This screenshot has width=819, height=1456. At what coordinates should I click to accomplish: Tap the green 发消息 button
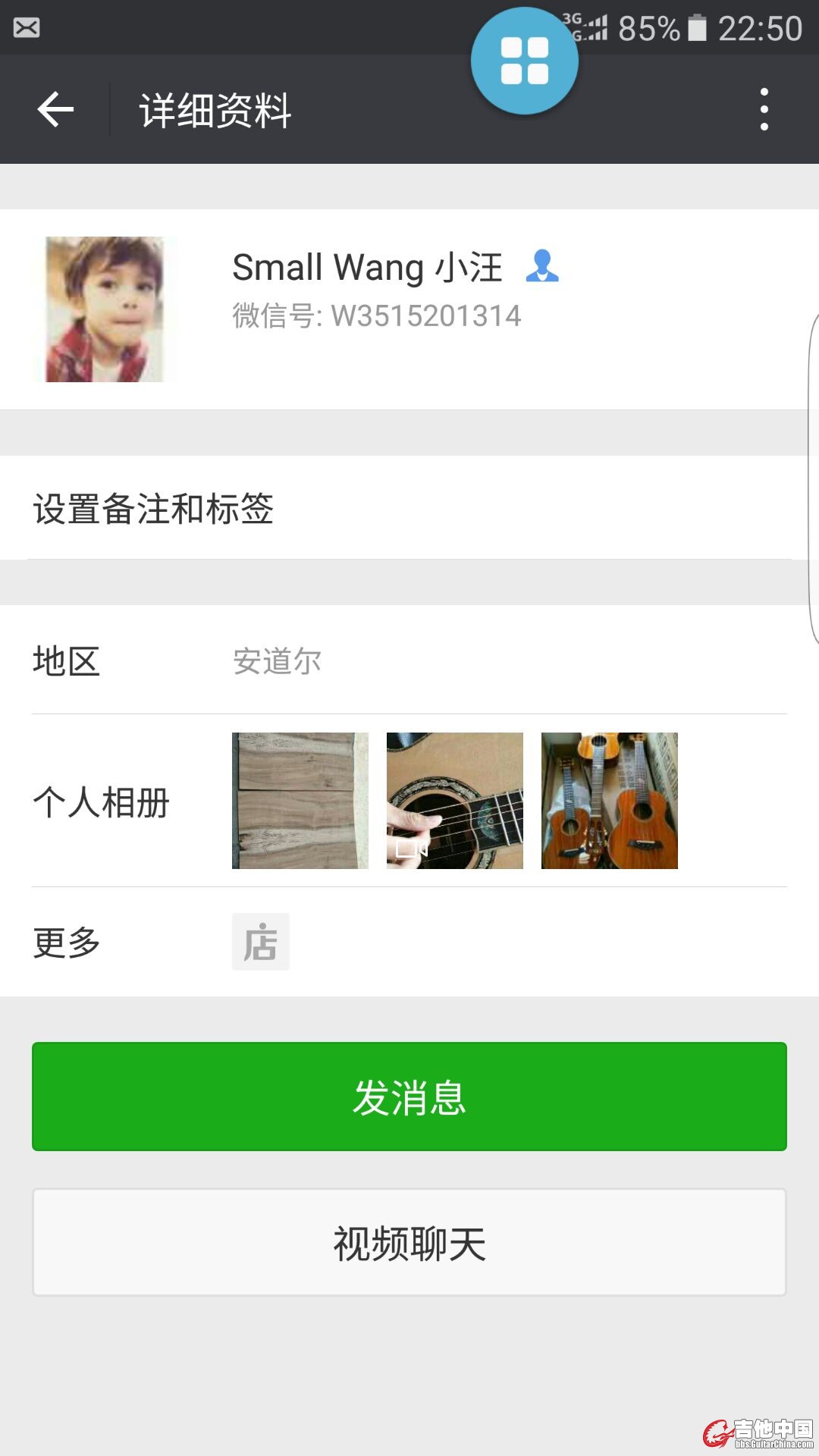[x=409, y=1097]
